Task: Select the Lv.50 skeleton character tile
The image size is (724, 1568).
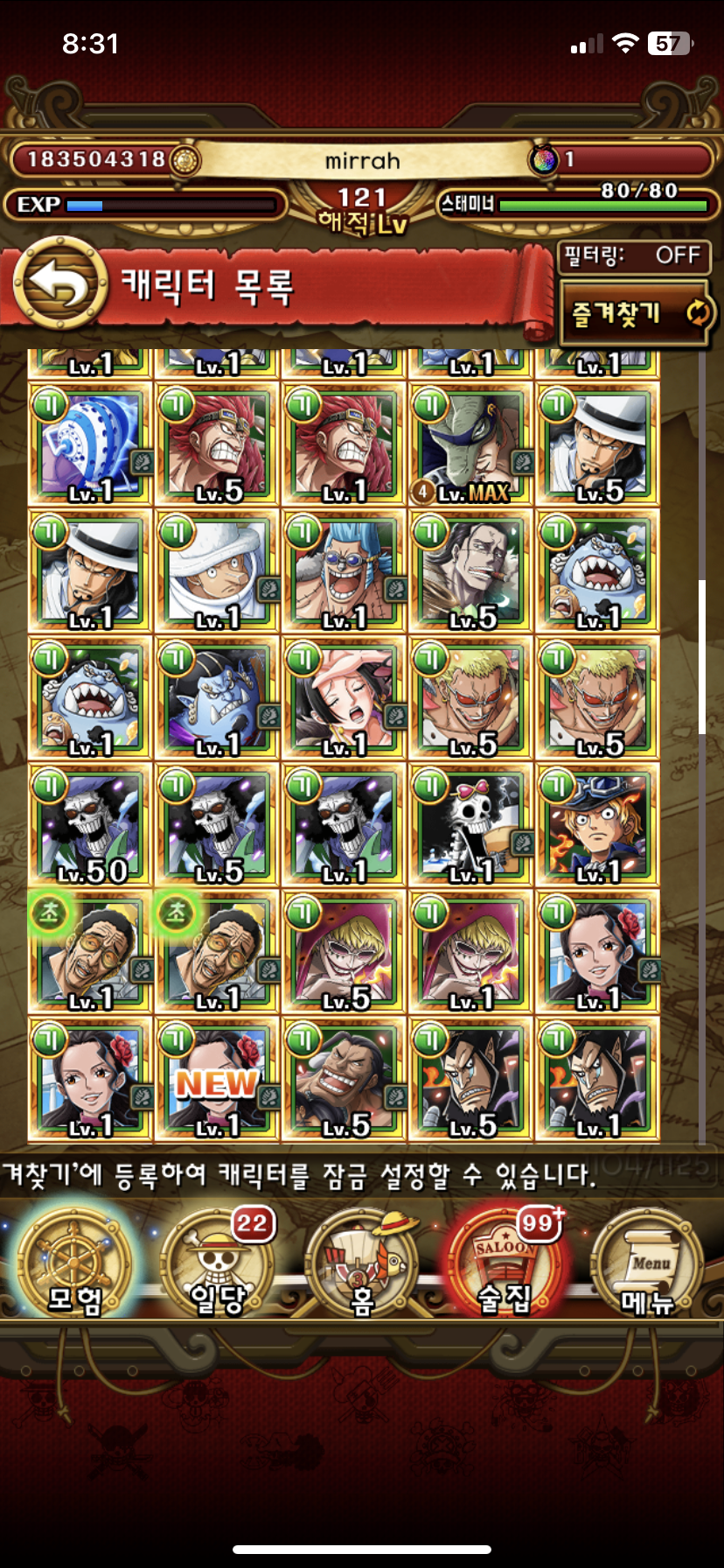Action: (x=91, y=824)
